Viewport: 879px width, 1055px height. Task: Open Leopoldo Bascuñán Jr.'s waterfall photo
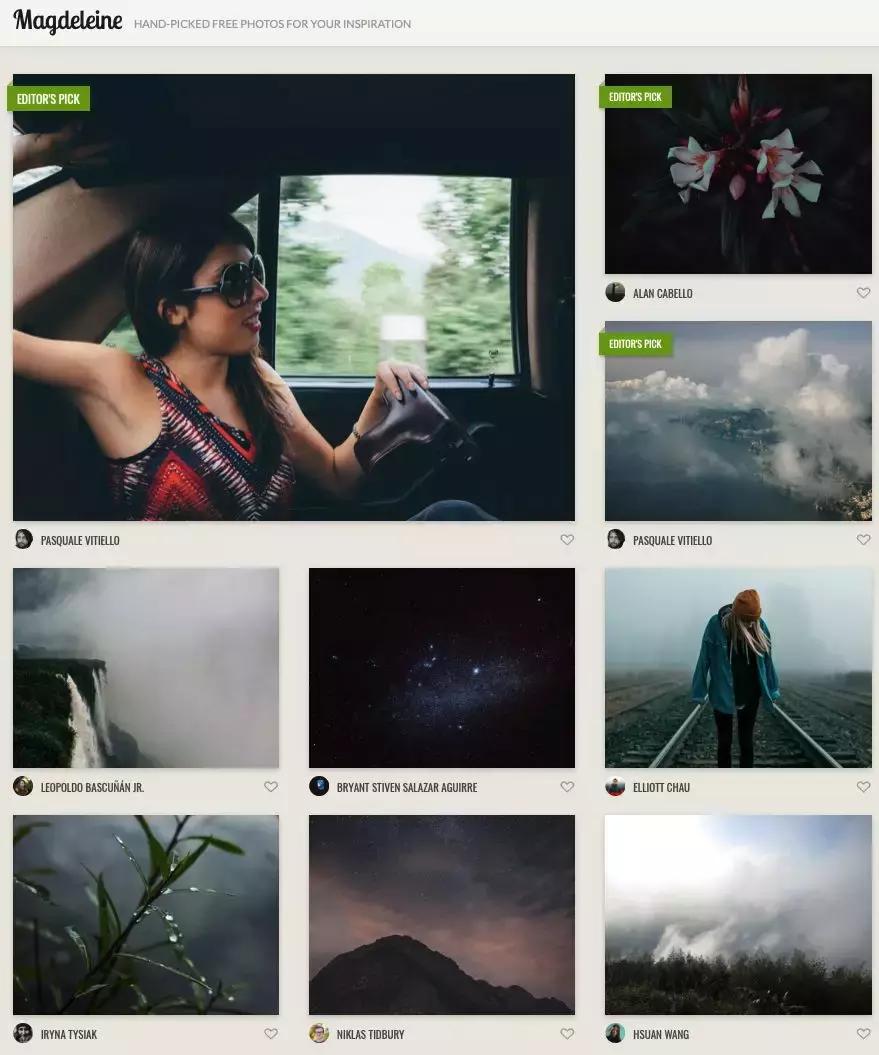tap(146, 667)
